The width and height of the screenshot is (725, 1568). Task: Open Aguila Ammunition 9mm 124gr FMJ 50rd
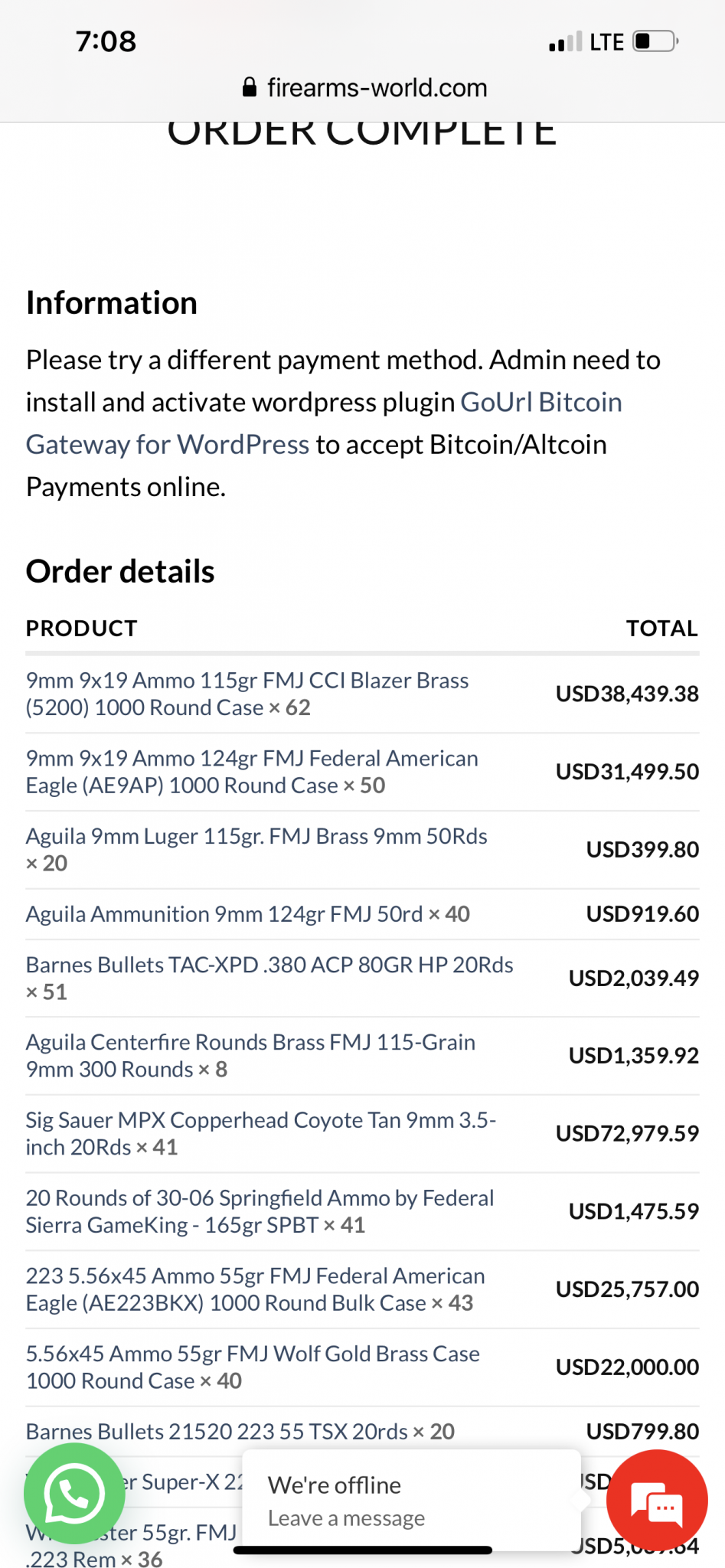point(224,914)
